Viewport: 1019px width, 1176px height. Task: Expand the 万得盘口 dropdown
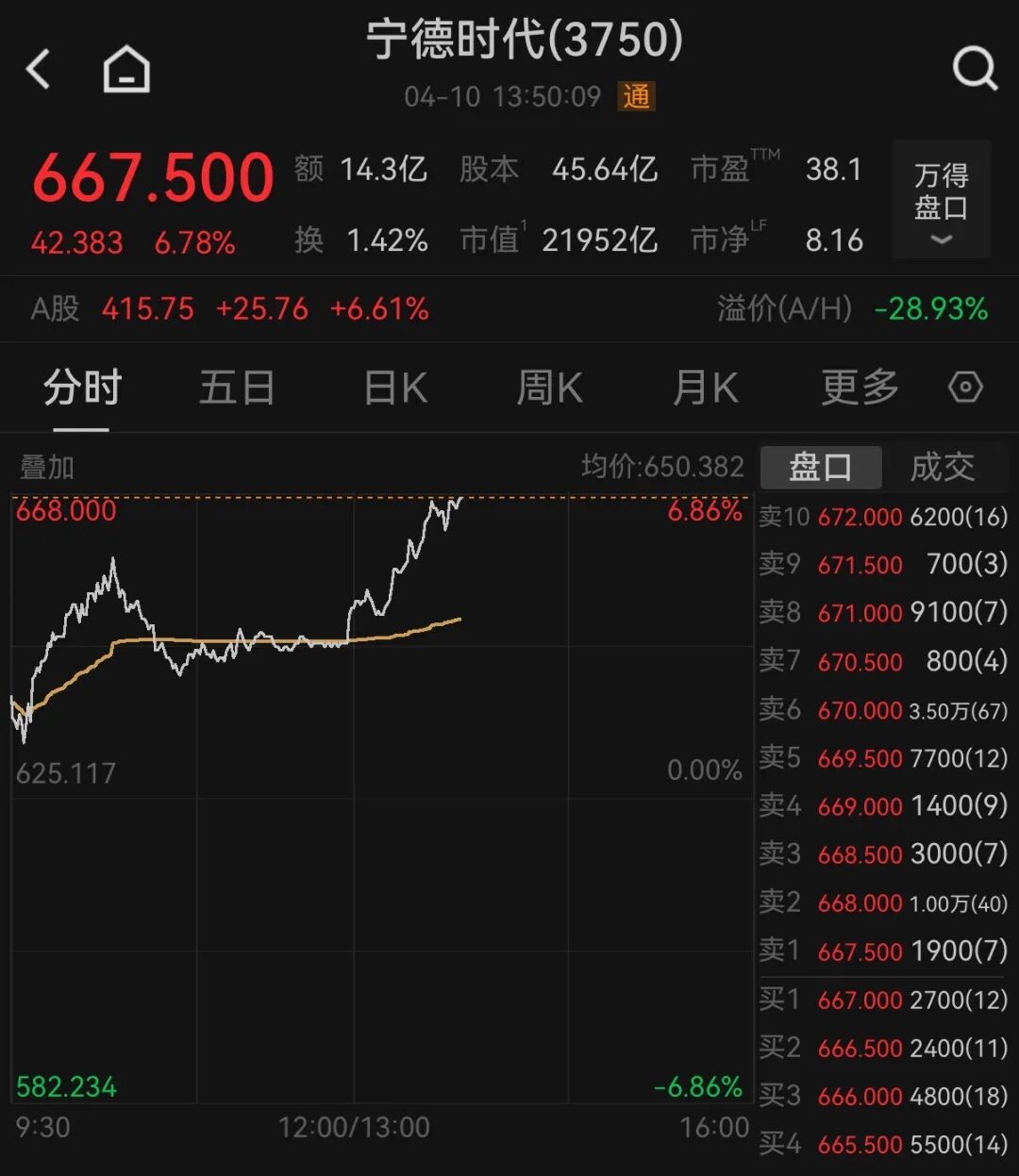(x=941, y=200)
